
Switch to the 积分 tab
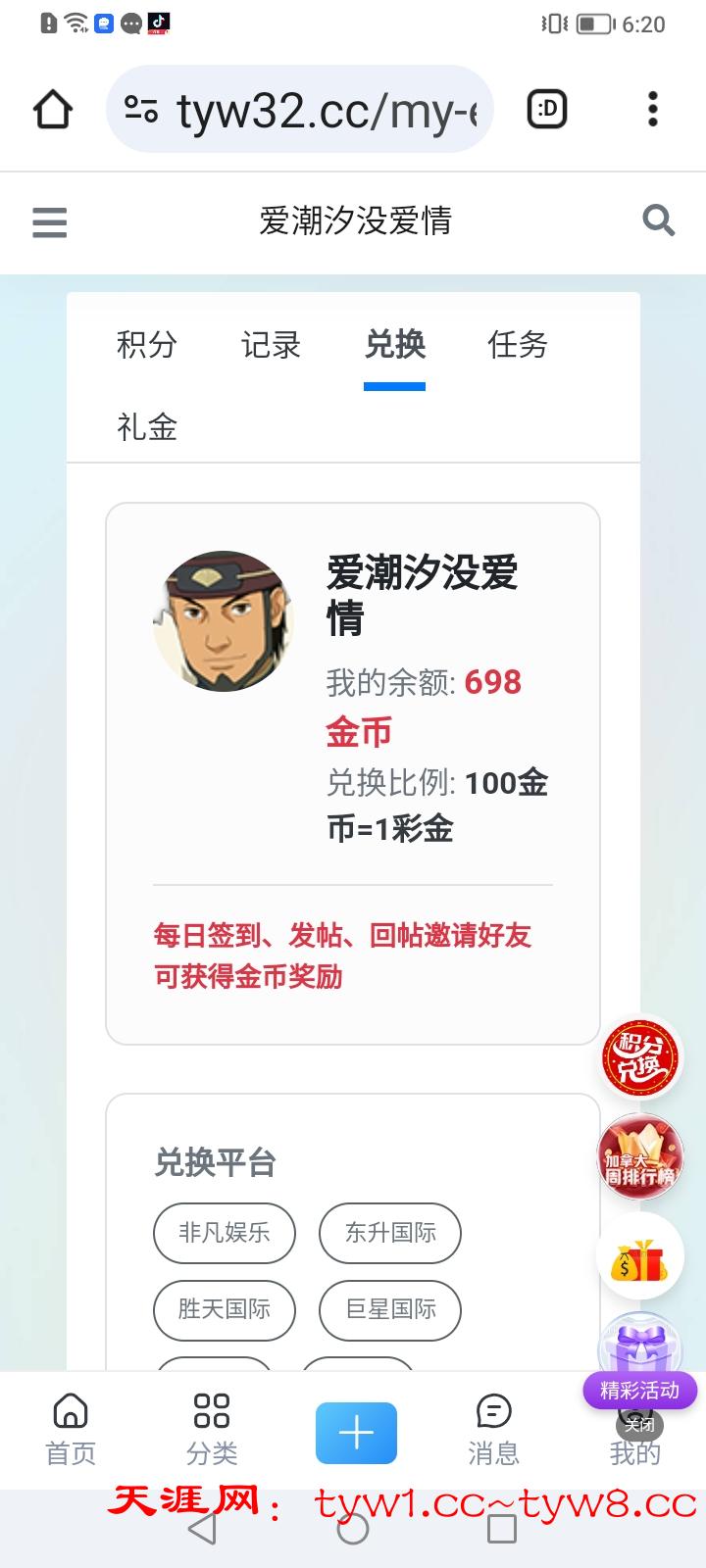[146, 345]
